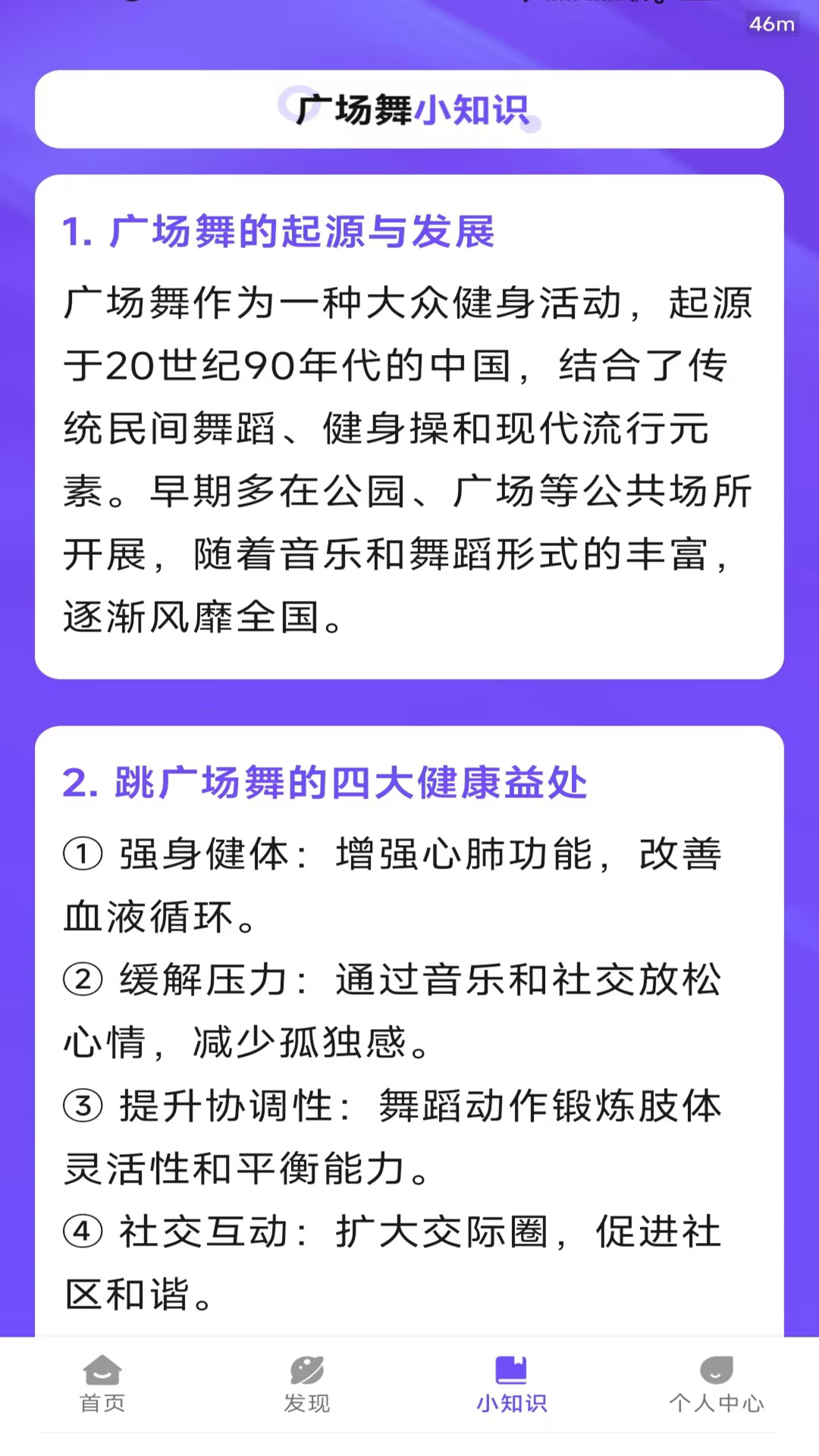
Task: Tap the 广场舞小知识 title banner
Action: click(409, 109)
